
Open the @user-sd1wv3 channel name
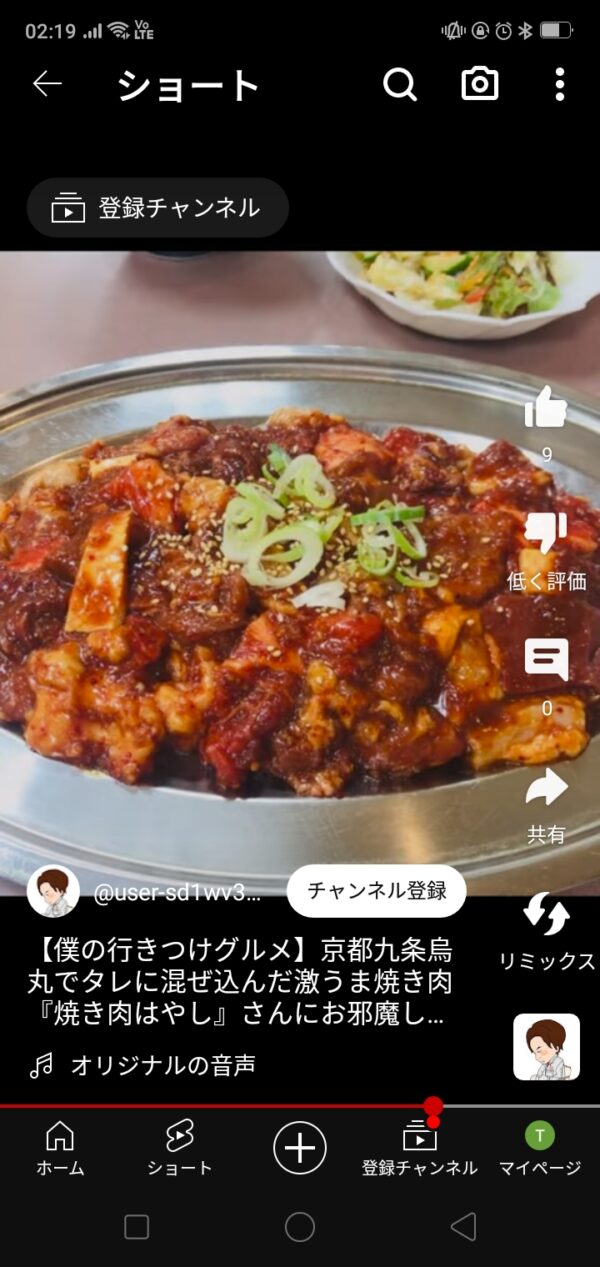pyautogui.click(x=176, y=893)
